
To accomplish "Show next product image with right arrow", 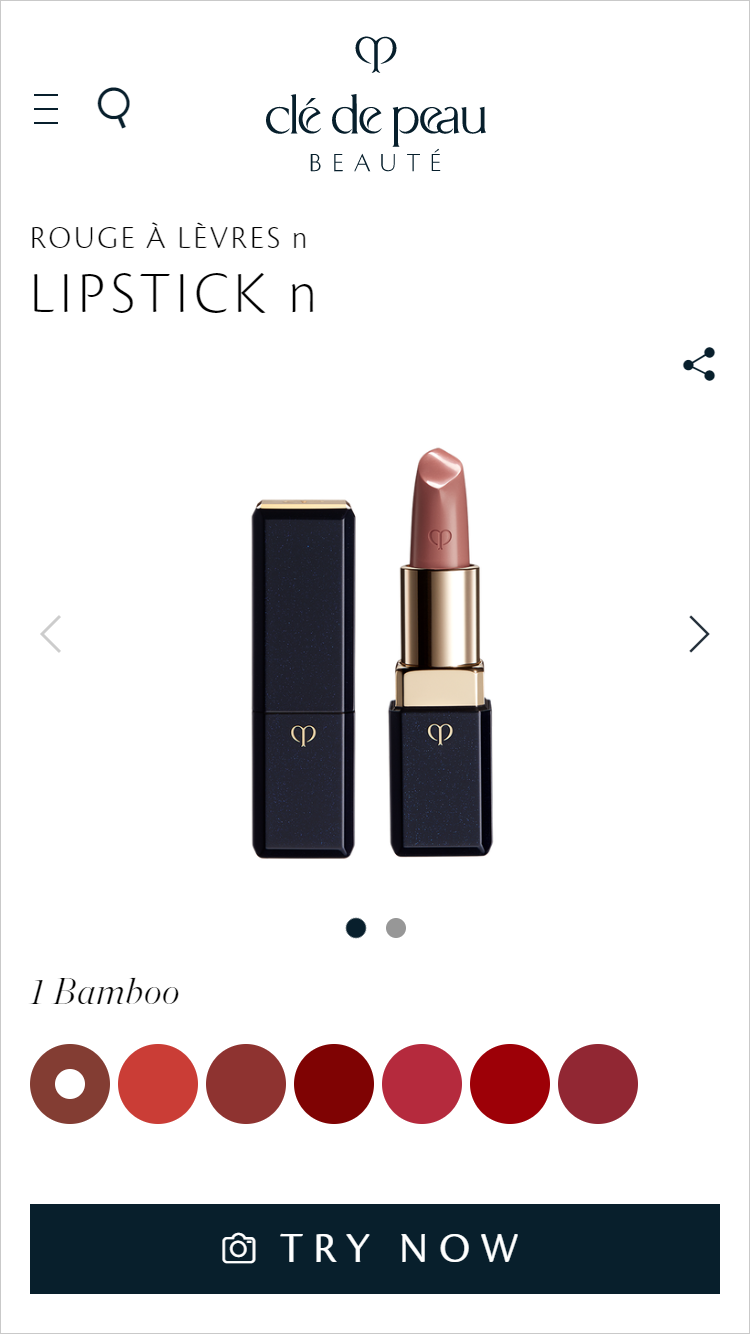I will click(699, 634).
